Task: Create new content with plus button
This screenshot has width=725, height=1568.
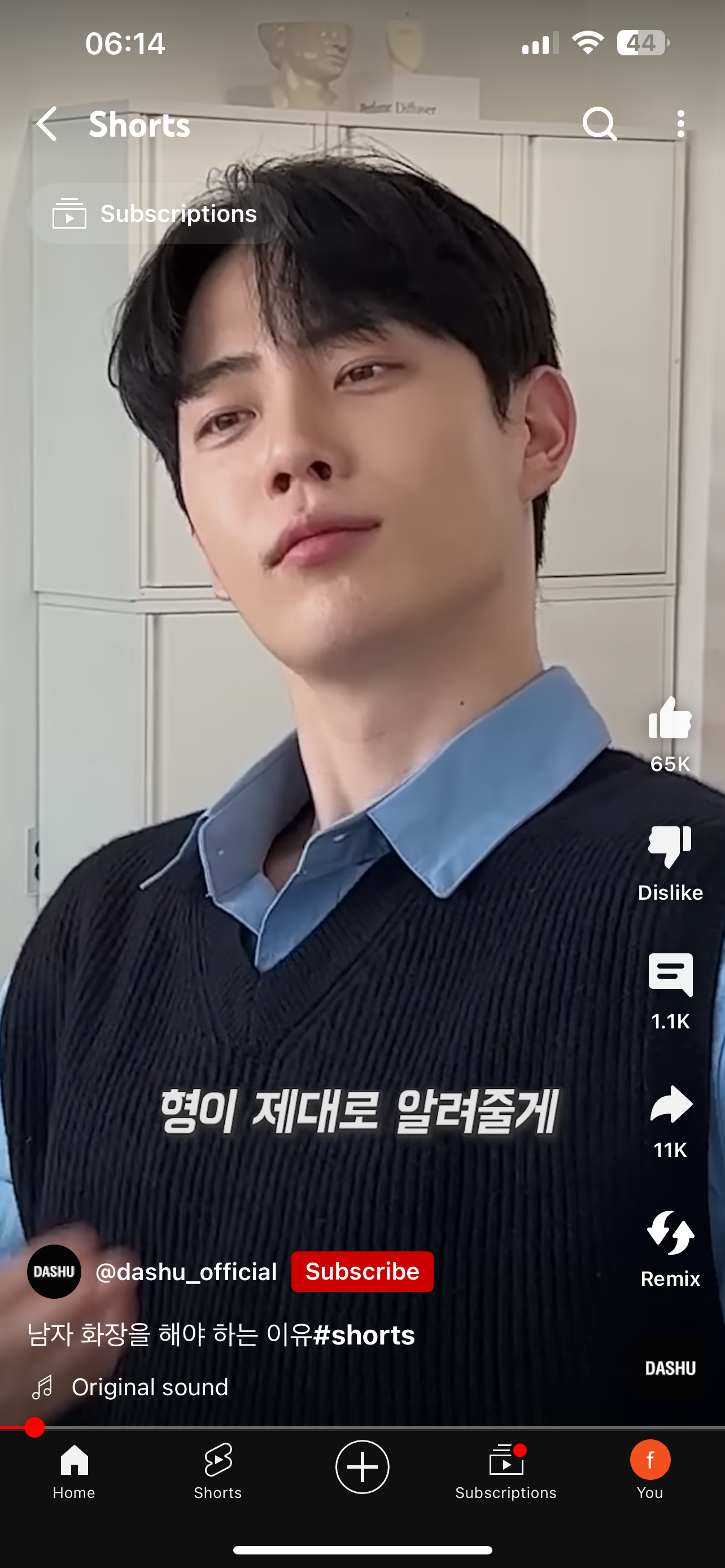Action: pos(362,1467)
